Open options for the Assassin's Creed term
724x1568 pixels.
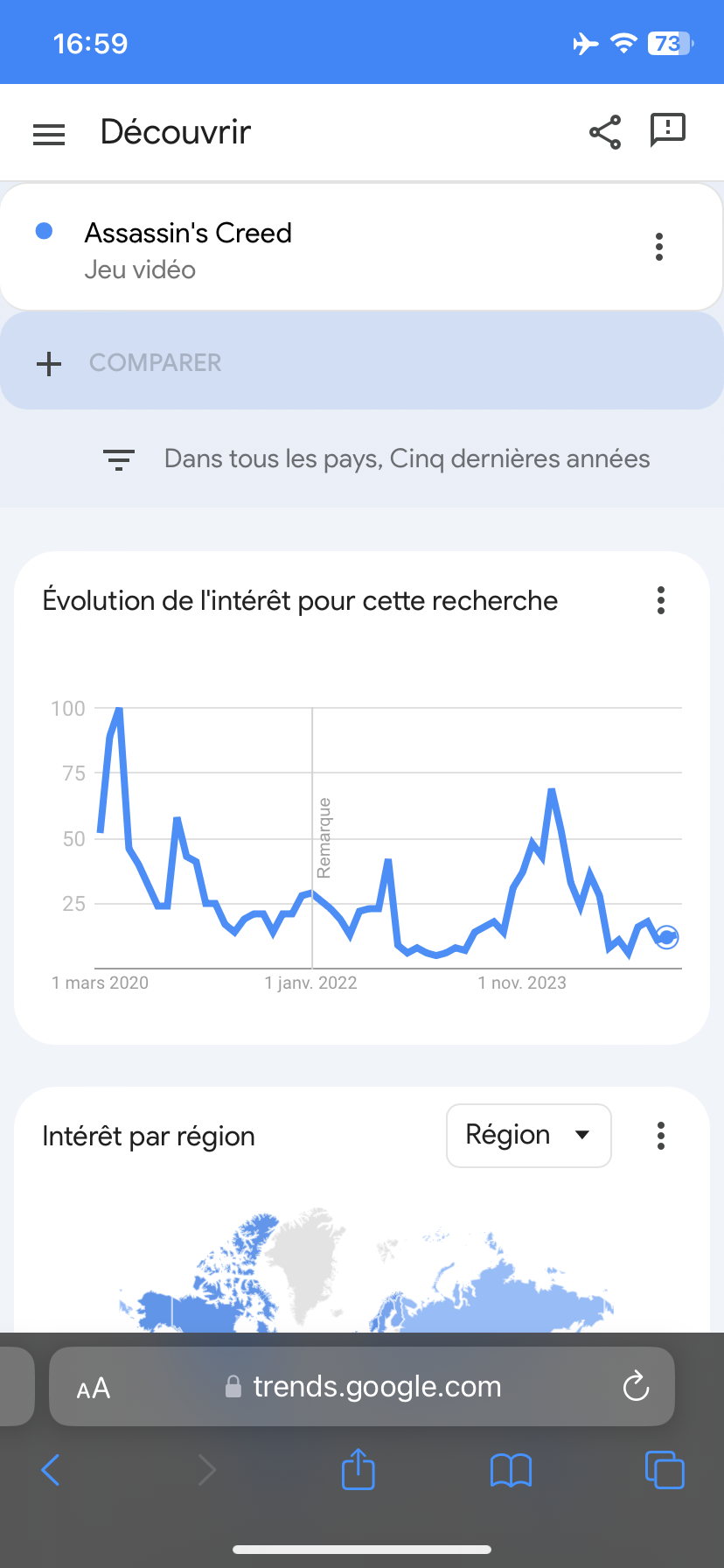(x=659, y=247)
